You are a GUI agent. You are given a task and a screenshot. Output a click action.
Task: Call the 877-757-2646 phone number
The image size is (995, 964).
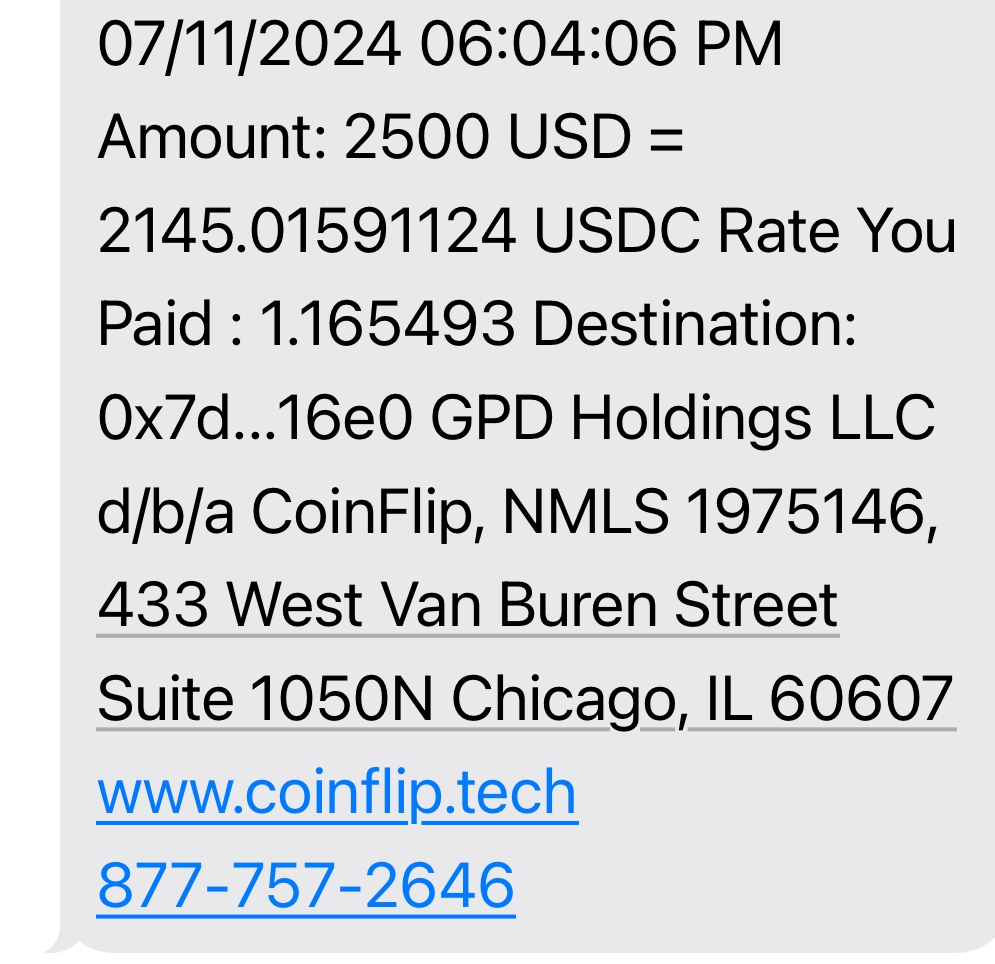coord(305,886)
